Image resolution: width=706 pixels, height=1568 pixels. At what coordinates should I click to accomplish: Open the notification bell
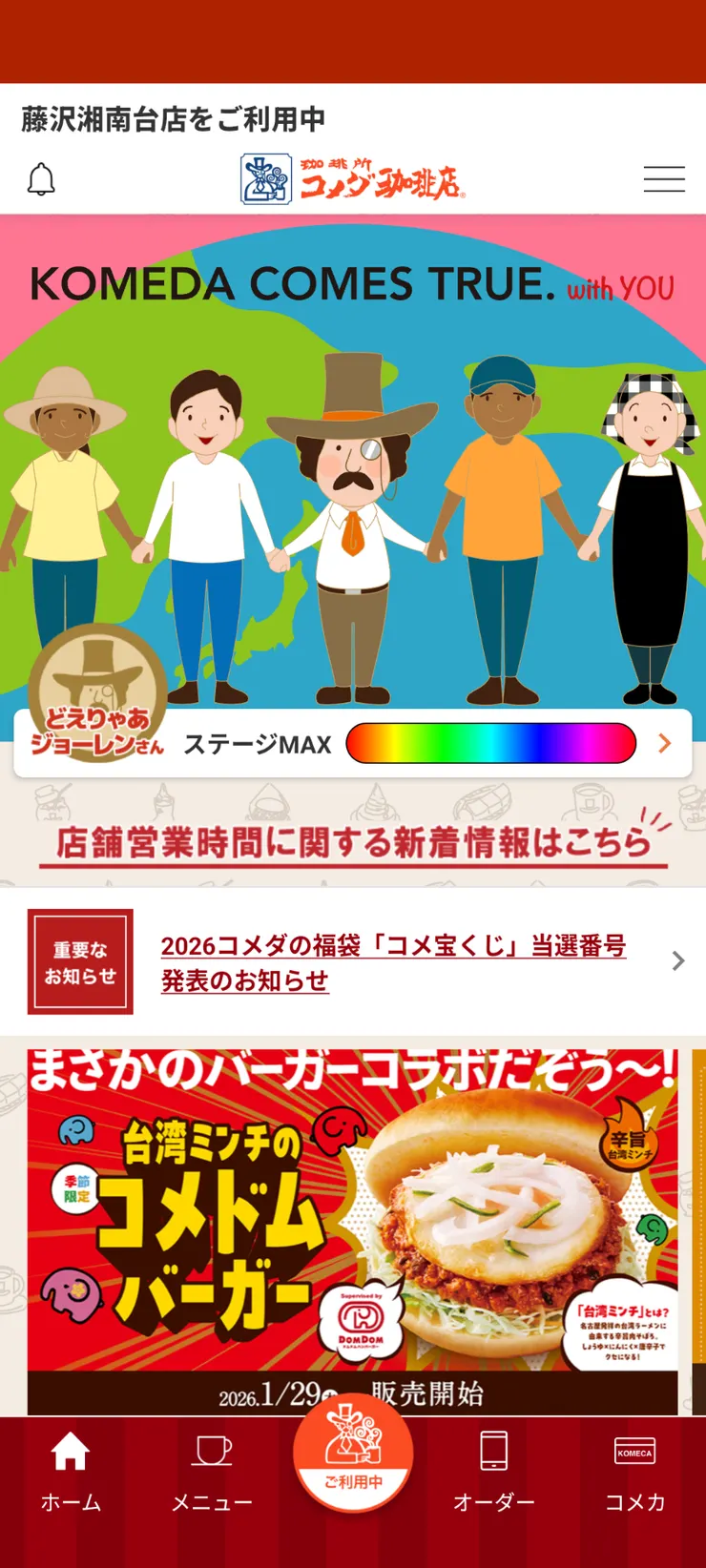coord(40,178)
